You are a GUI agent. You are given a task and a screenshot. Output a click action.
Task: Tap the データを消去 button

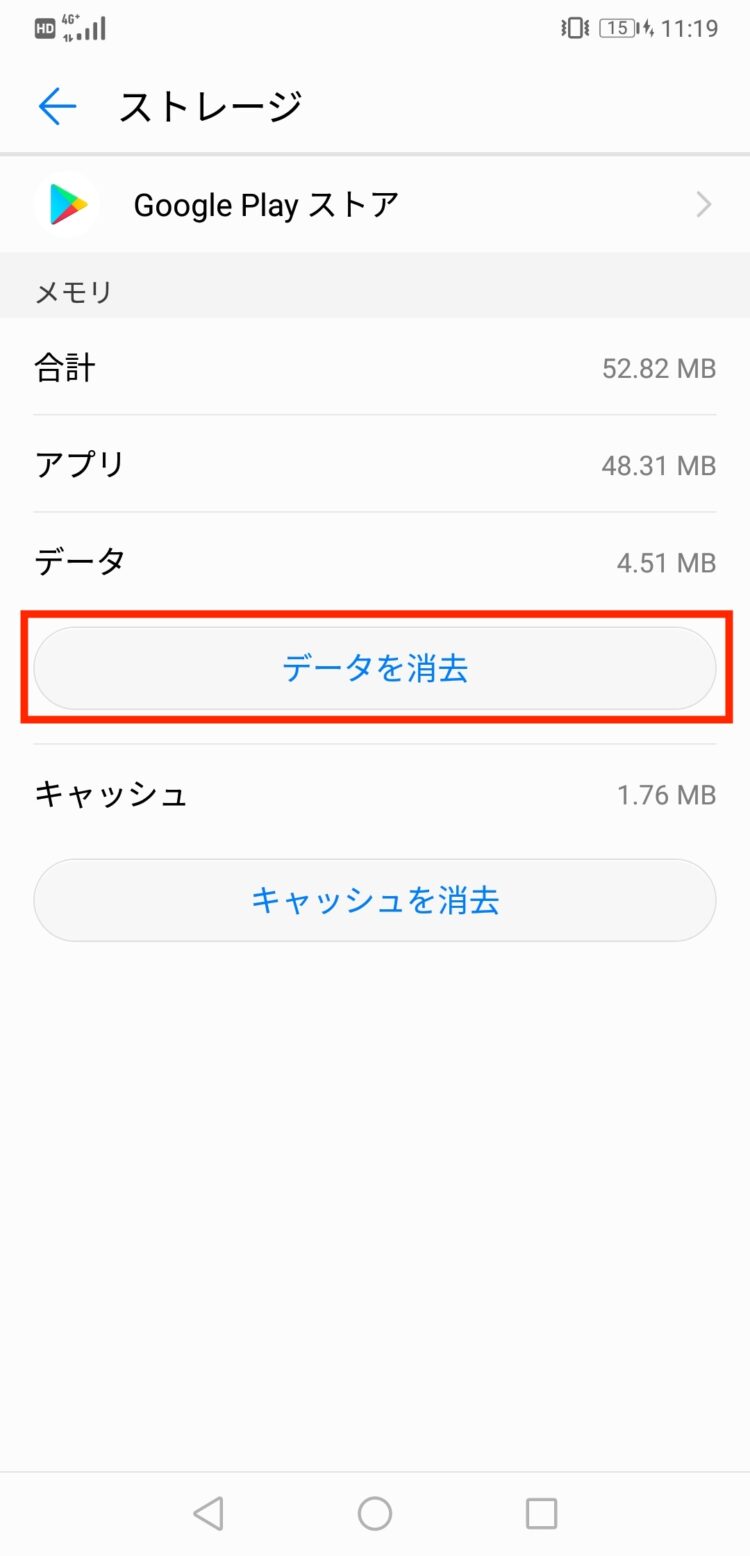(x=374, y=668)
